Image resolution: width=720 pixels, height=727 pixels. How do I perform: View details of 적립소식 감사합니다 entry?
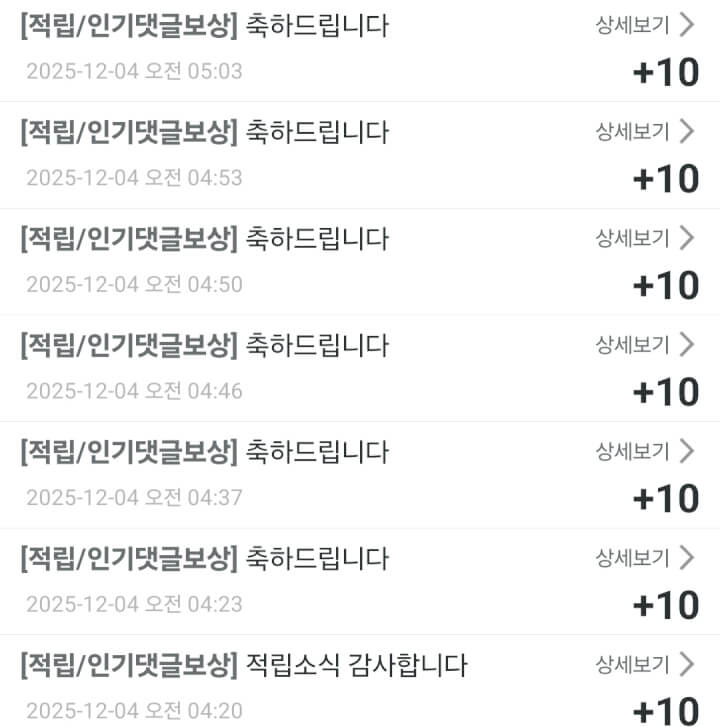tap(644, 664)
